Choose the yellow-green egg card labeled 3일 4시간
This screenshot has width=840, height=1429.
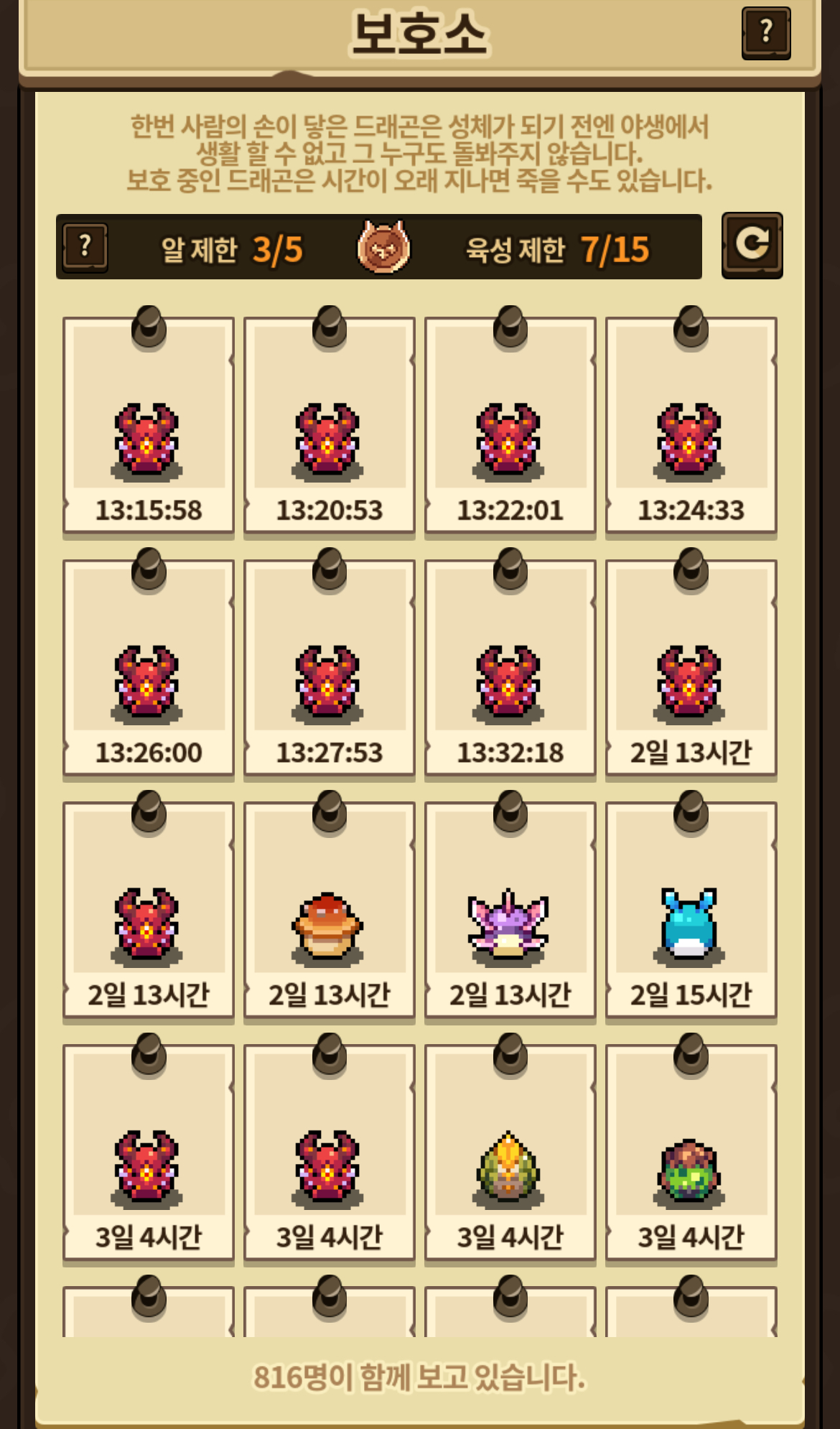click(x=510, y=1153)
